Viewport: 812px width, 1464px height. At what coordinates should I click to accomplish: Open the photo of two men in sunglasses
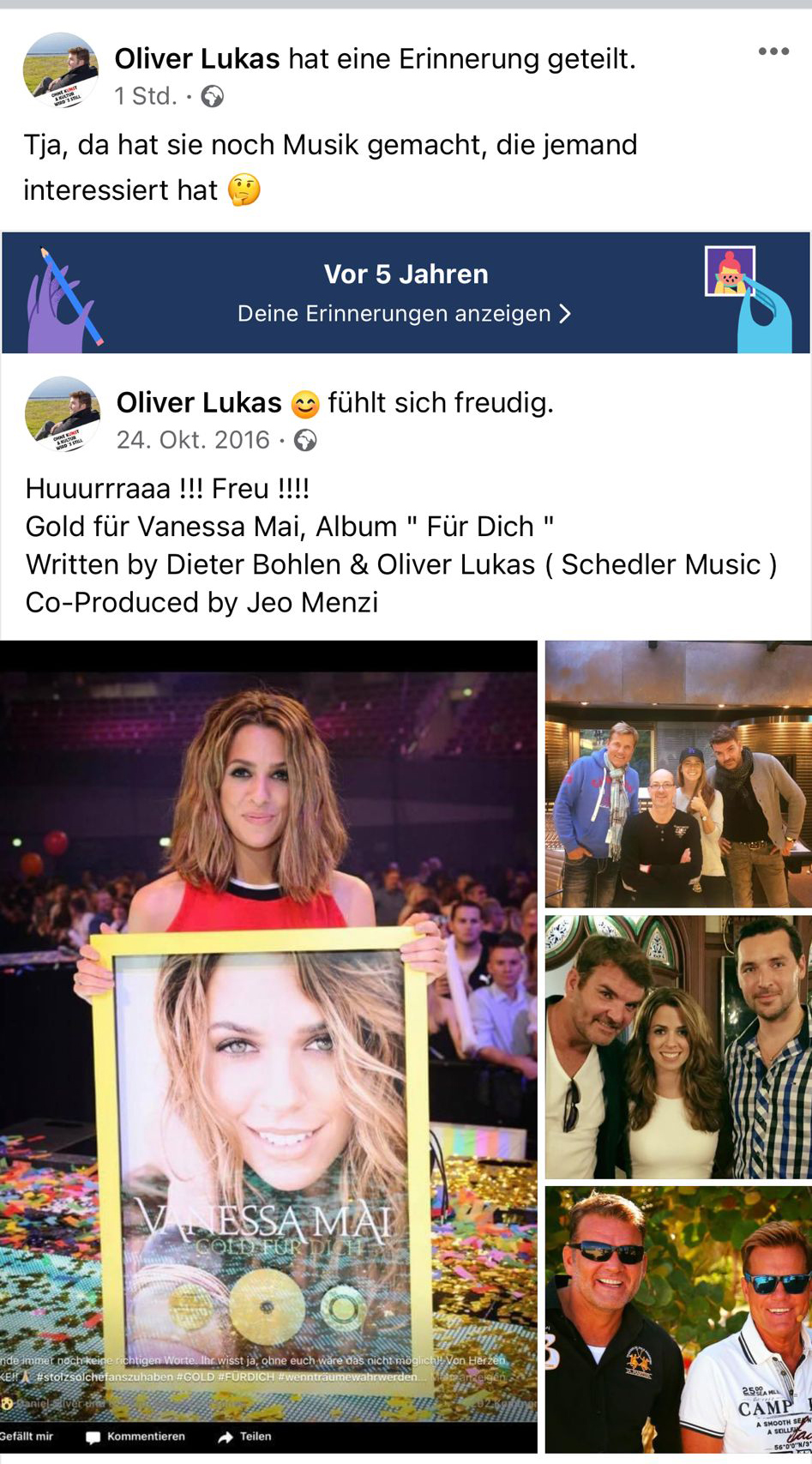(x=678, y=1320)
